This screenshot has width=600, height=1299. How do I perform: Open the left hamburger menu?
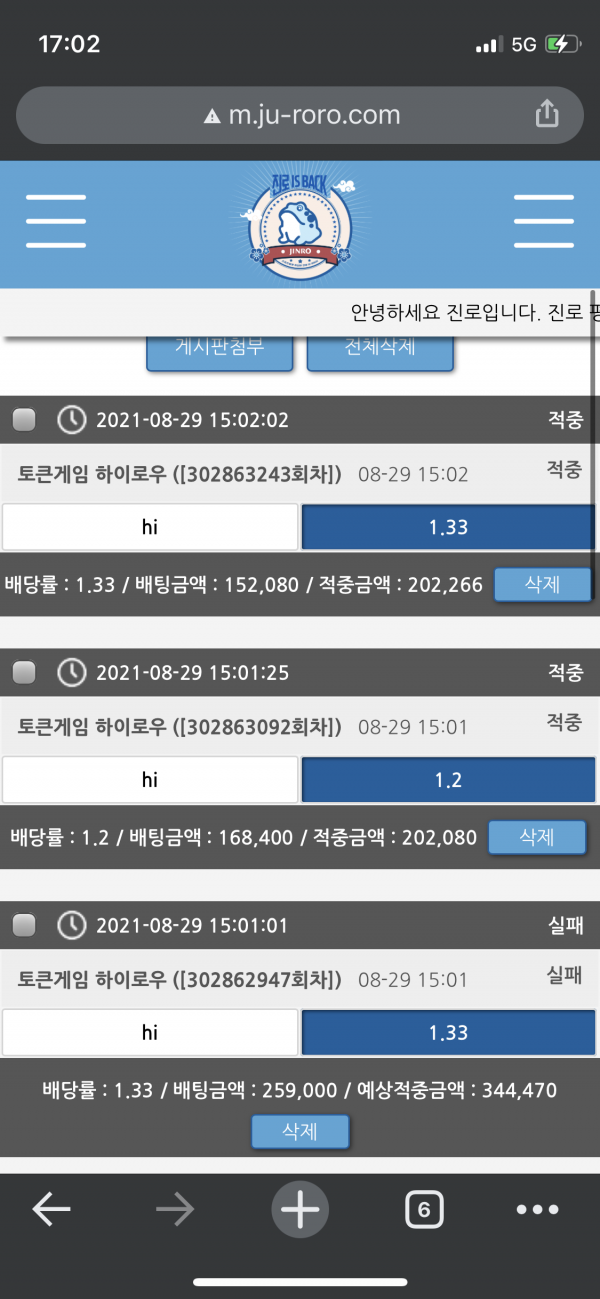[x=56, y=221]
